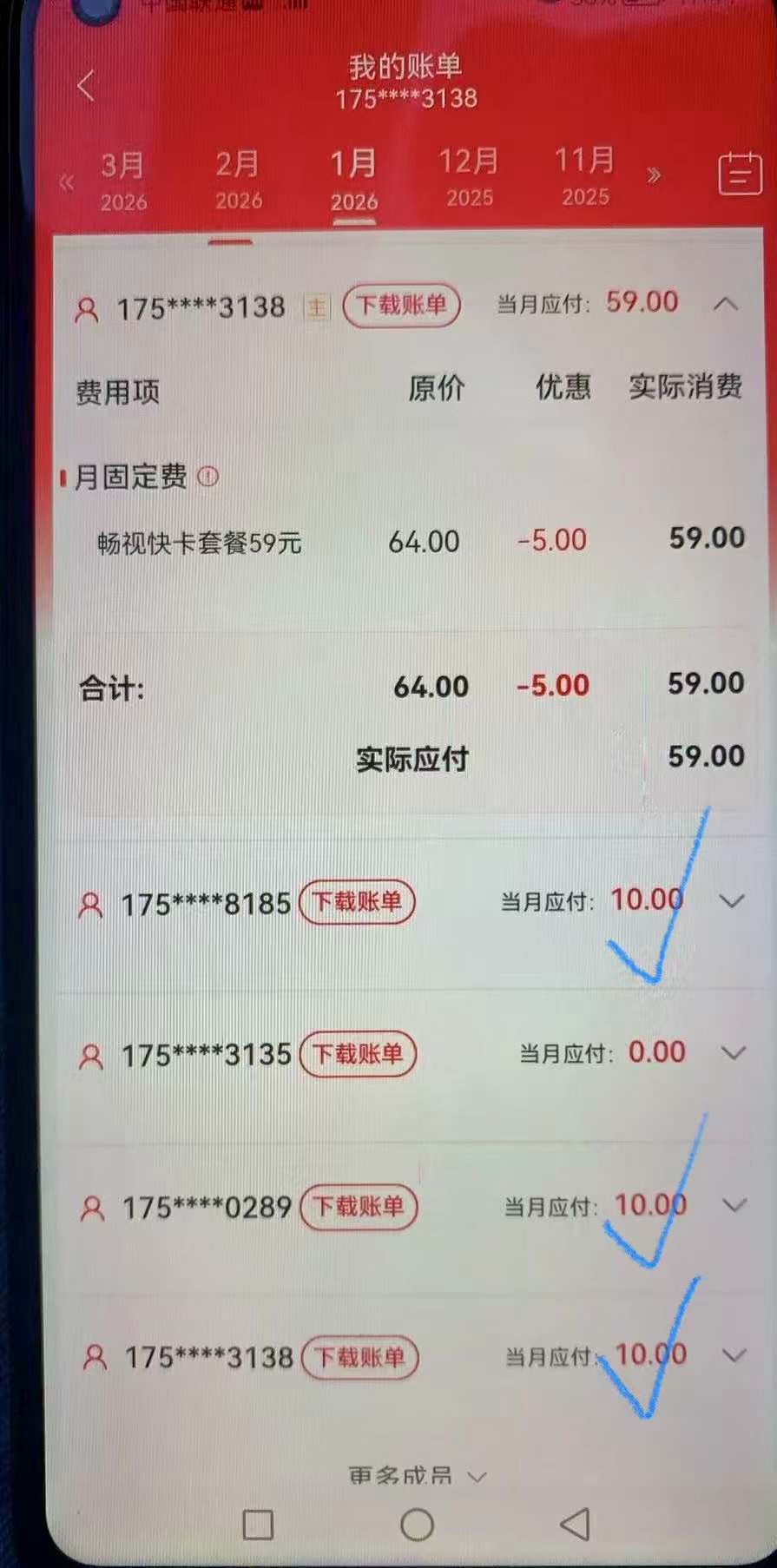This screenshot has width=777, height=1568.
Task: Switch to the 3月 2026 bill
Action: pos(123,181)
